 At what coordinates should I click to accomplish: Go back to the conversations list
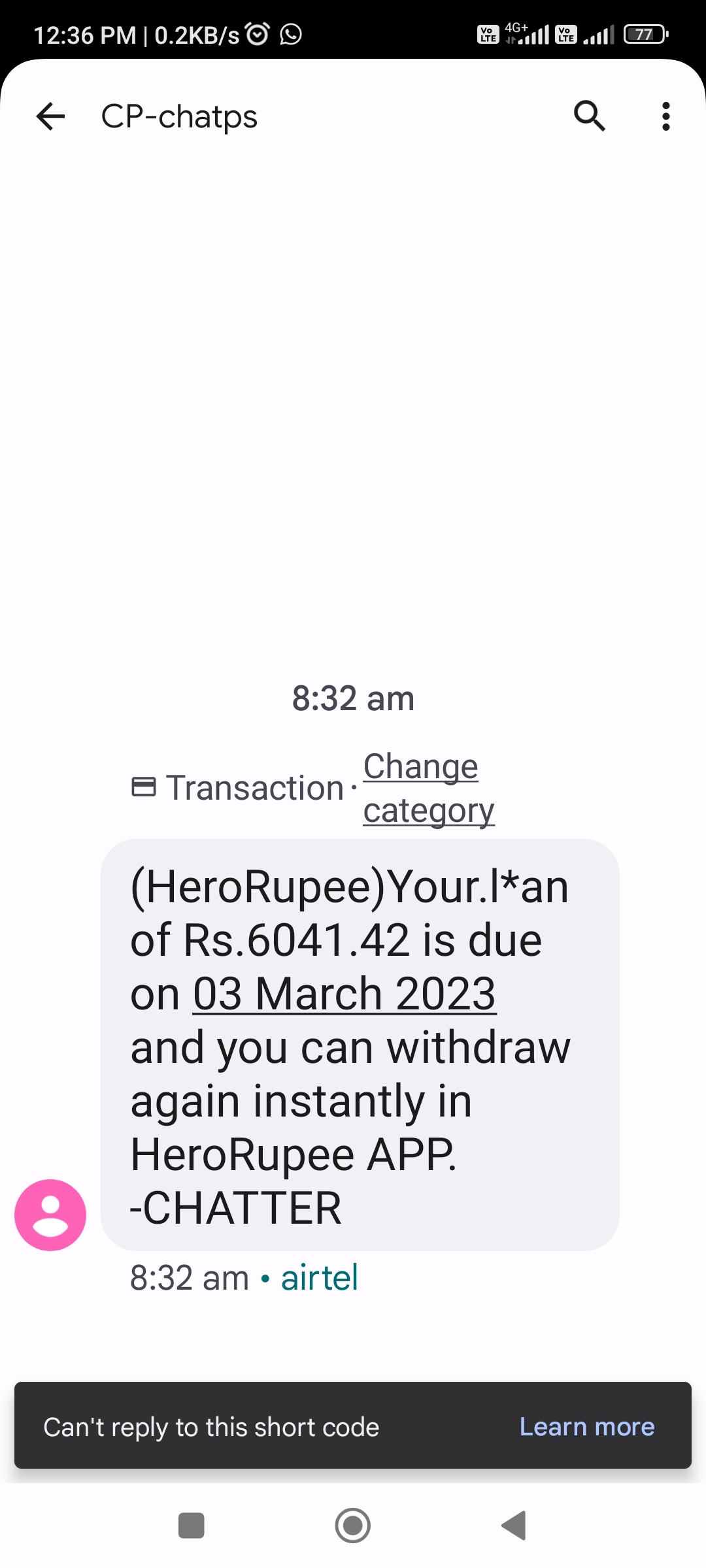(50, 117)
